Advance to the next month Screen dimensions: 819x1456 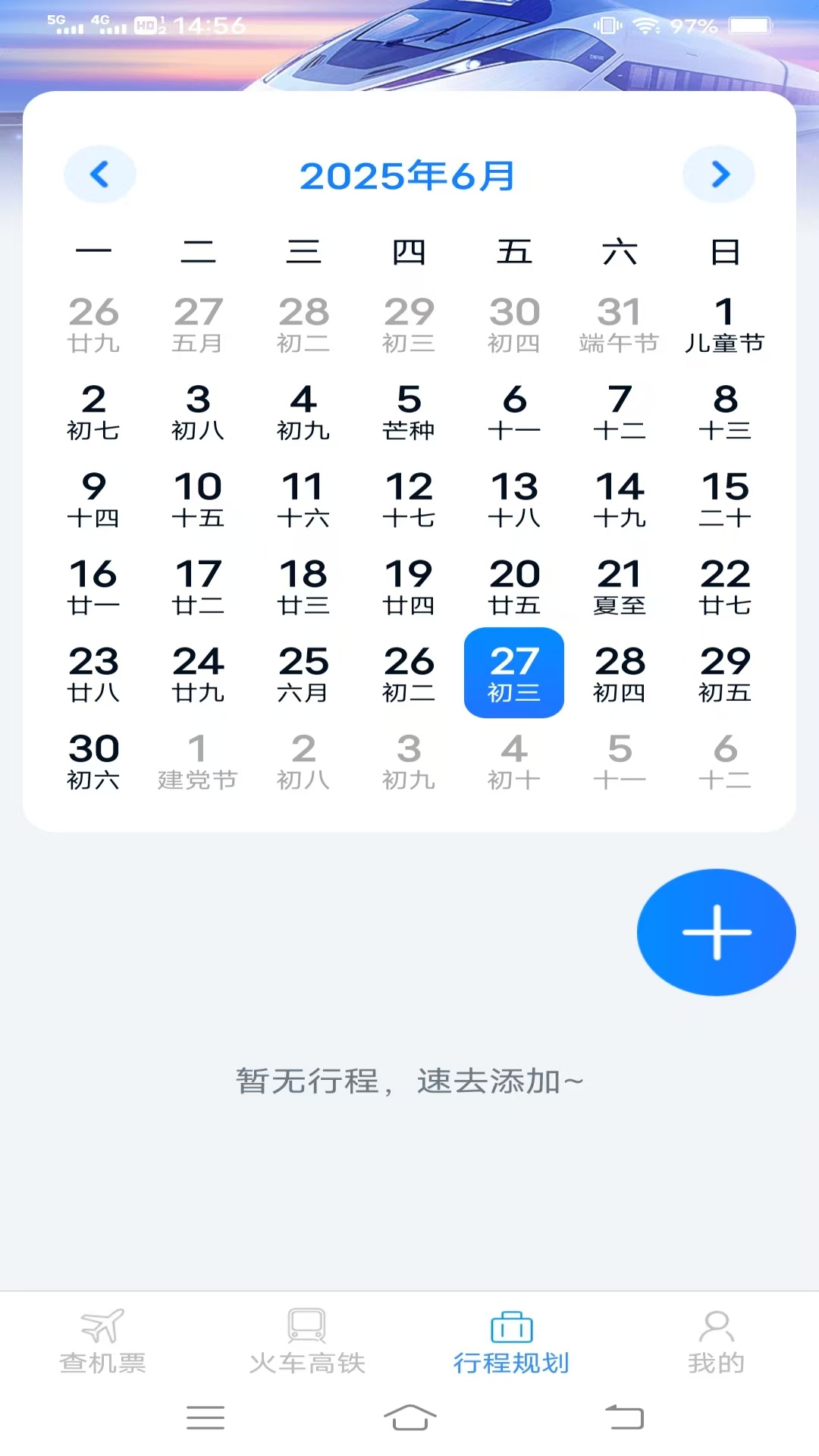coord(718,174)
